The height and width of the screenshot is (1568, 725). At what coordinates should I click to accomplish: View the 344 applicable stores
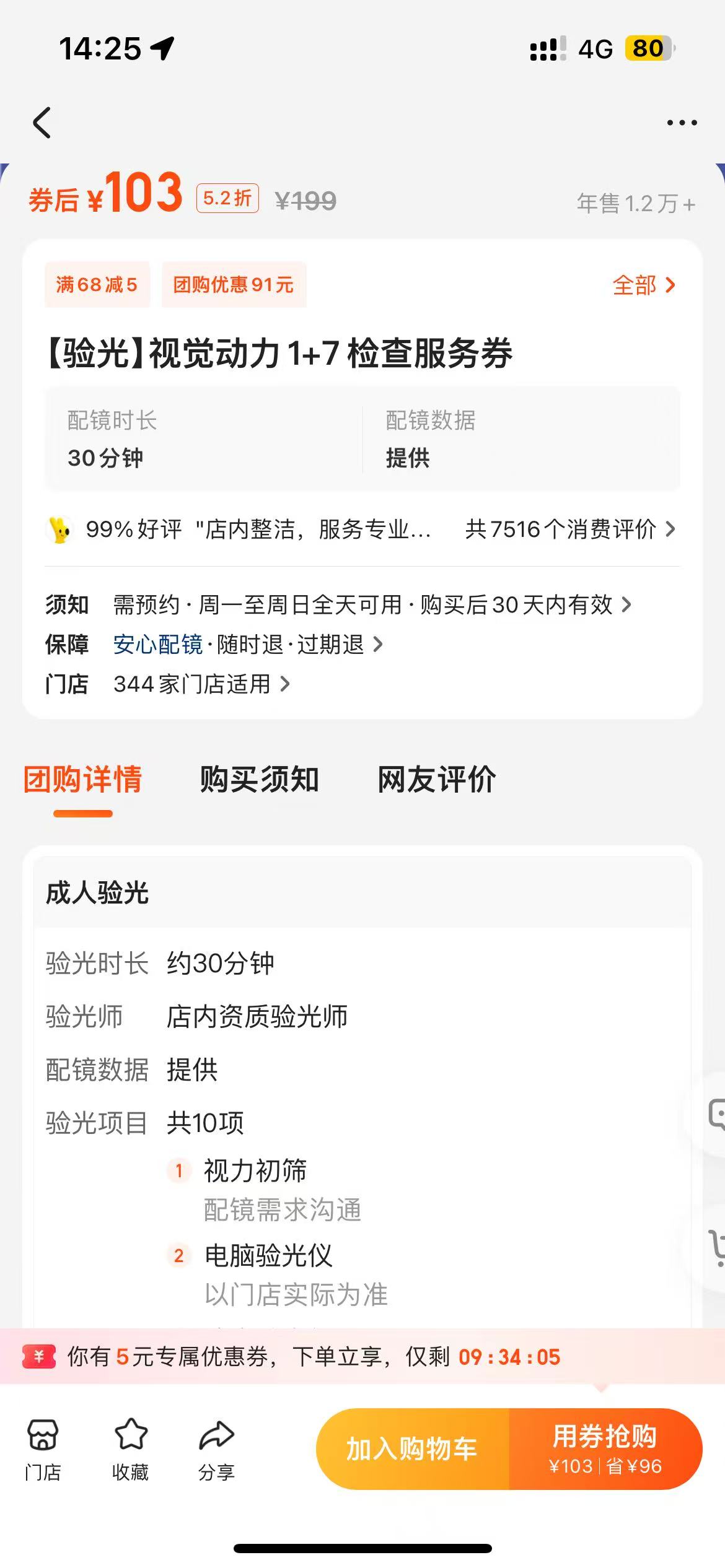click(167, 684)
